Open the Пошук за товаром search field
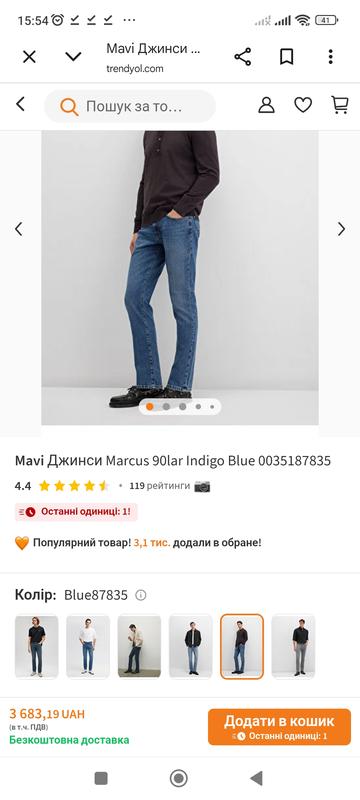This screenshot has height=800, width=360. 130,106
